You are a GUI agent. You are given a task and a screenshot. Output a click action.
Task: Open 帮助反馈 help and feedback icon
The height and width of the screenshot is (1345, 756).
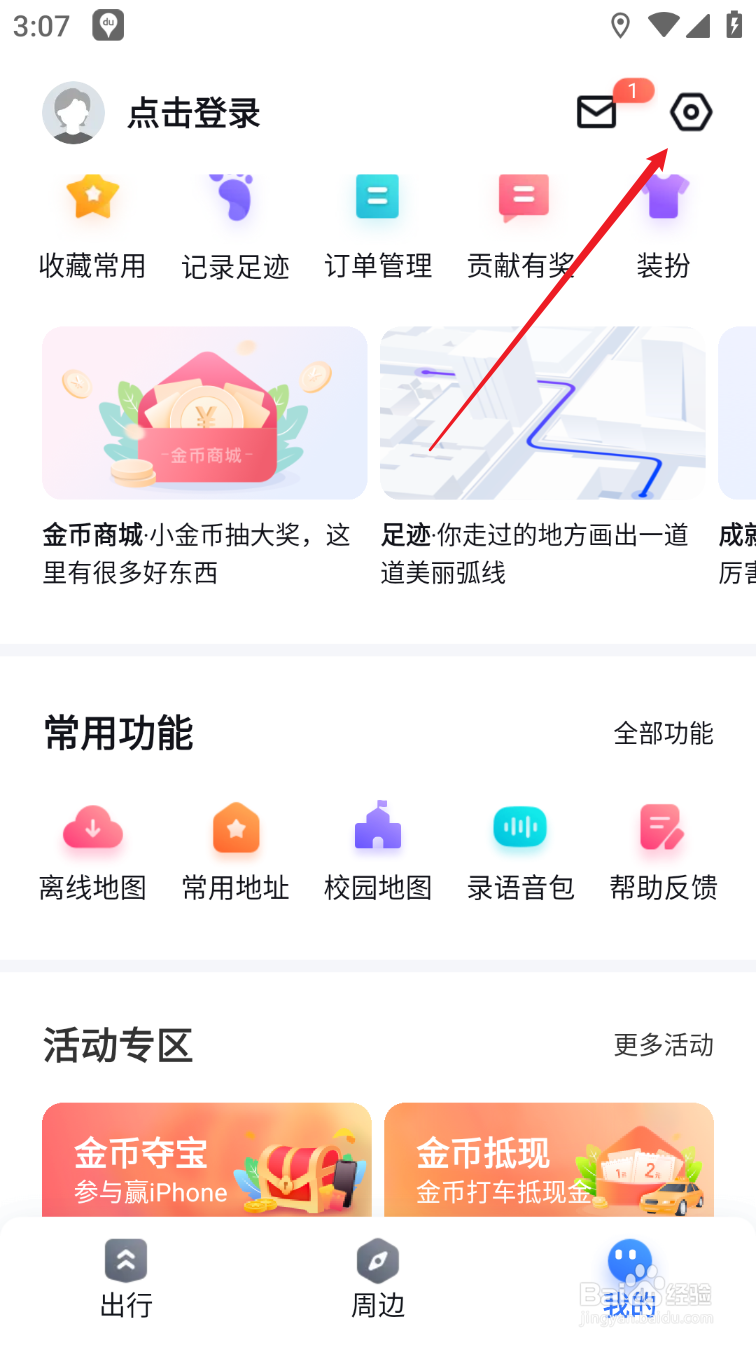pos(663,828)
